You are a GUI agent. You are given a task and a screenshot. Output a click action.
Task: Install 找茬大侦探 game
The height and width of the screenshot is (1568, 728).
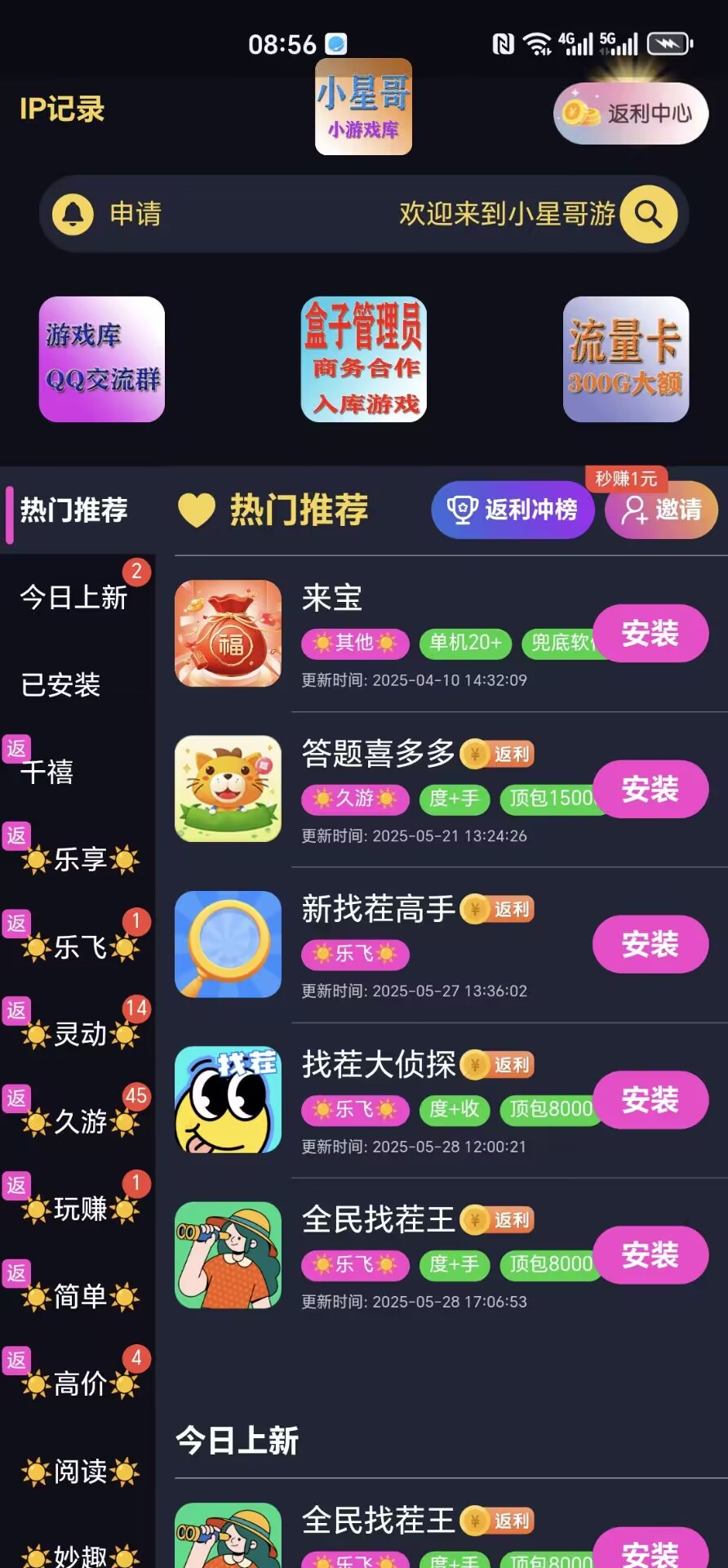[650, 1100]
